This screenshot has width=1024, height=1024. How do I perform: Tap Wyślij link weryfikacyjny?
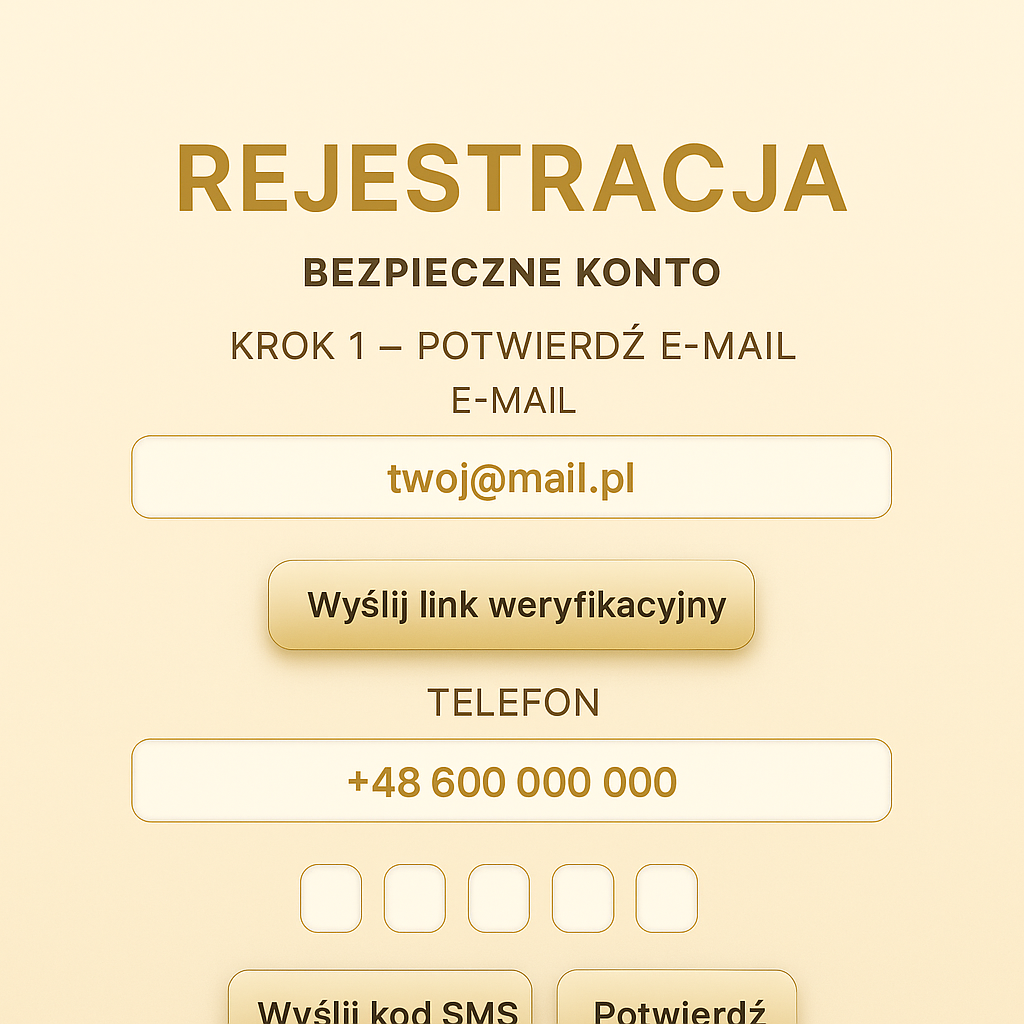point(511,605)
